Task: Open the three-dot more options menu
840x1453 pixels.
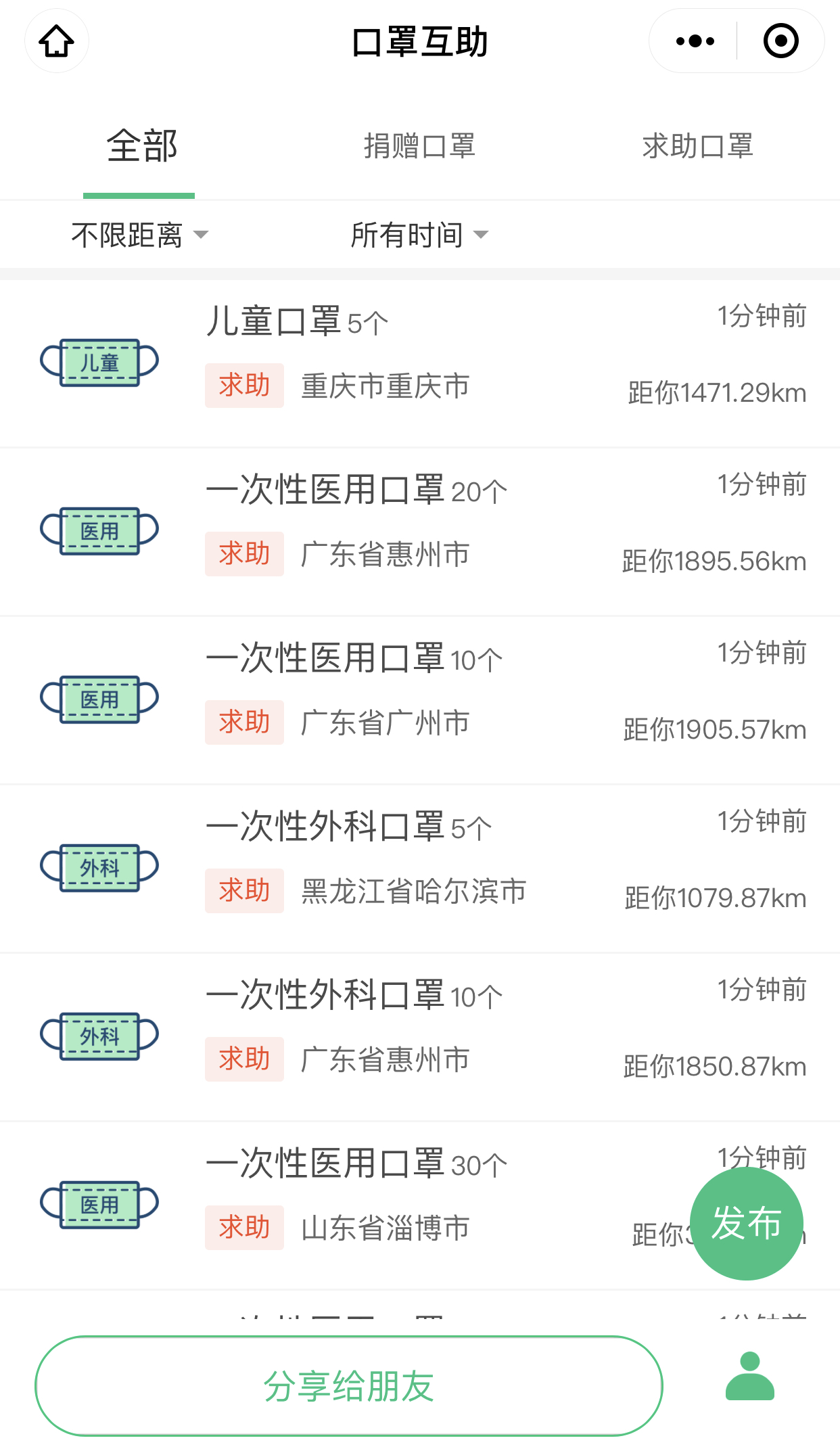Action: pyautogui.click(x=695, y=41)
